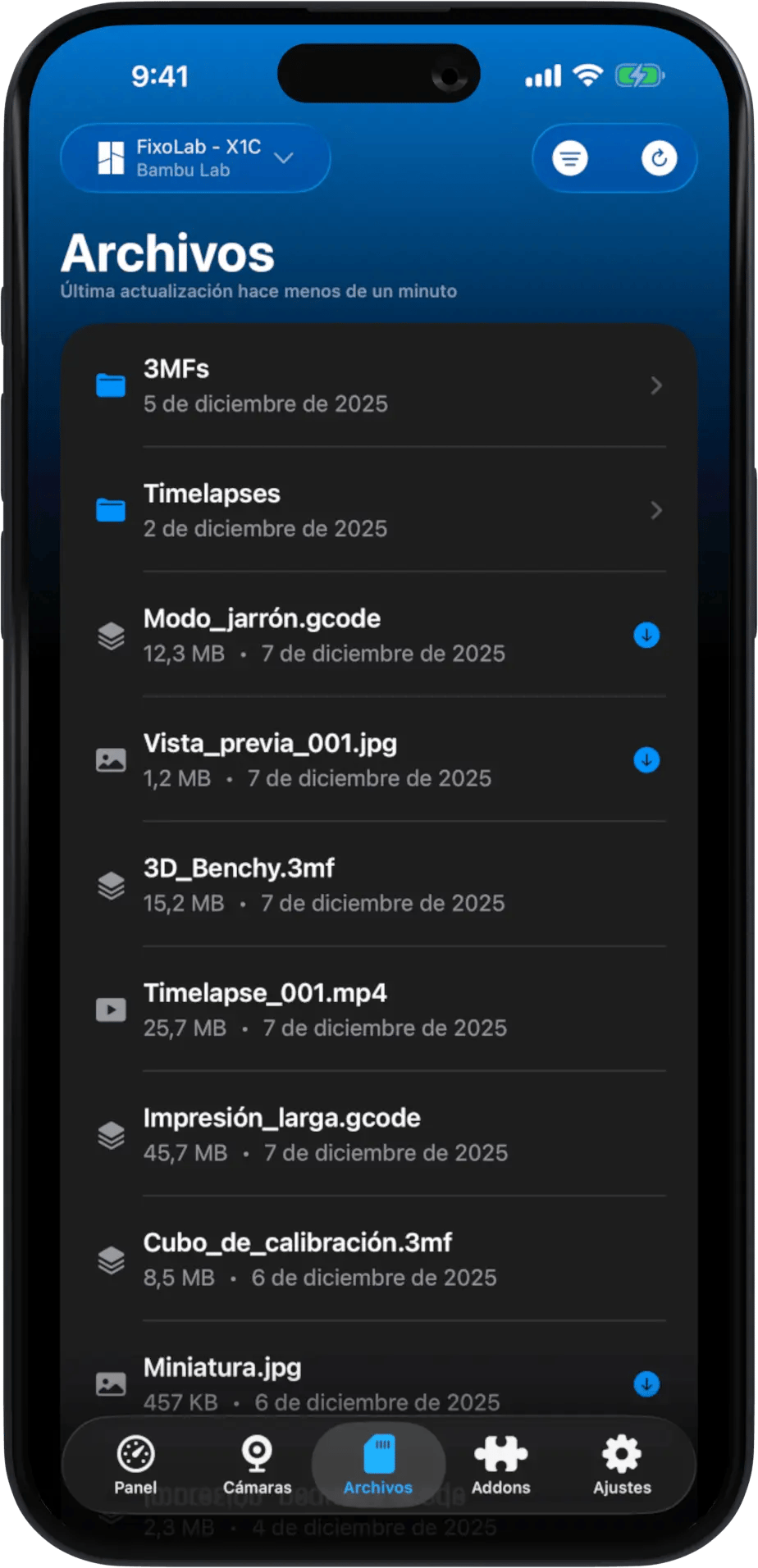Select Impresión_larga.gcode file
This screenshot has height=1568, width=758.
coord(377,1134)
